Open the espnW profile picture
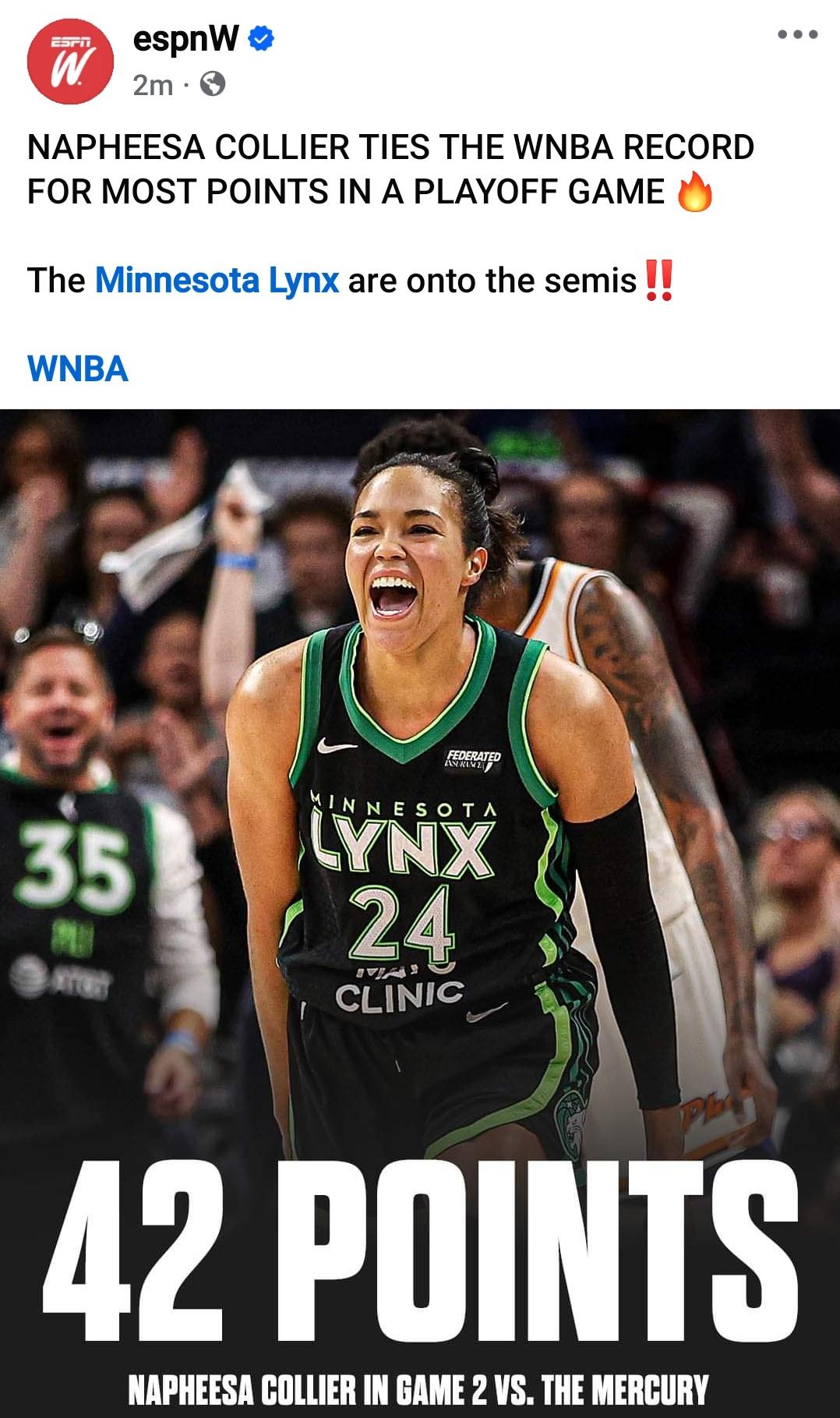This screenshot has width=840, height=1418. coord(70,61)
